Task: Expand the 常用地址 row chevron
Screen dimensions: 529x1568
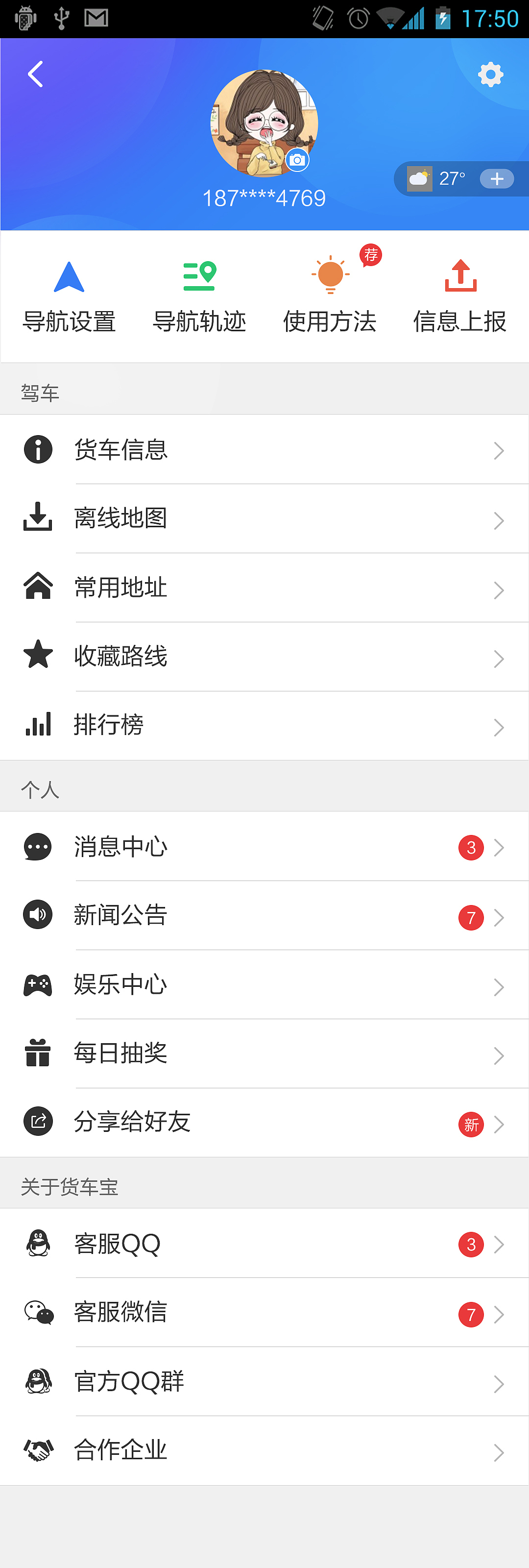Action: 499,589
